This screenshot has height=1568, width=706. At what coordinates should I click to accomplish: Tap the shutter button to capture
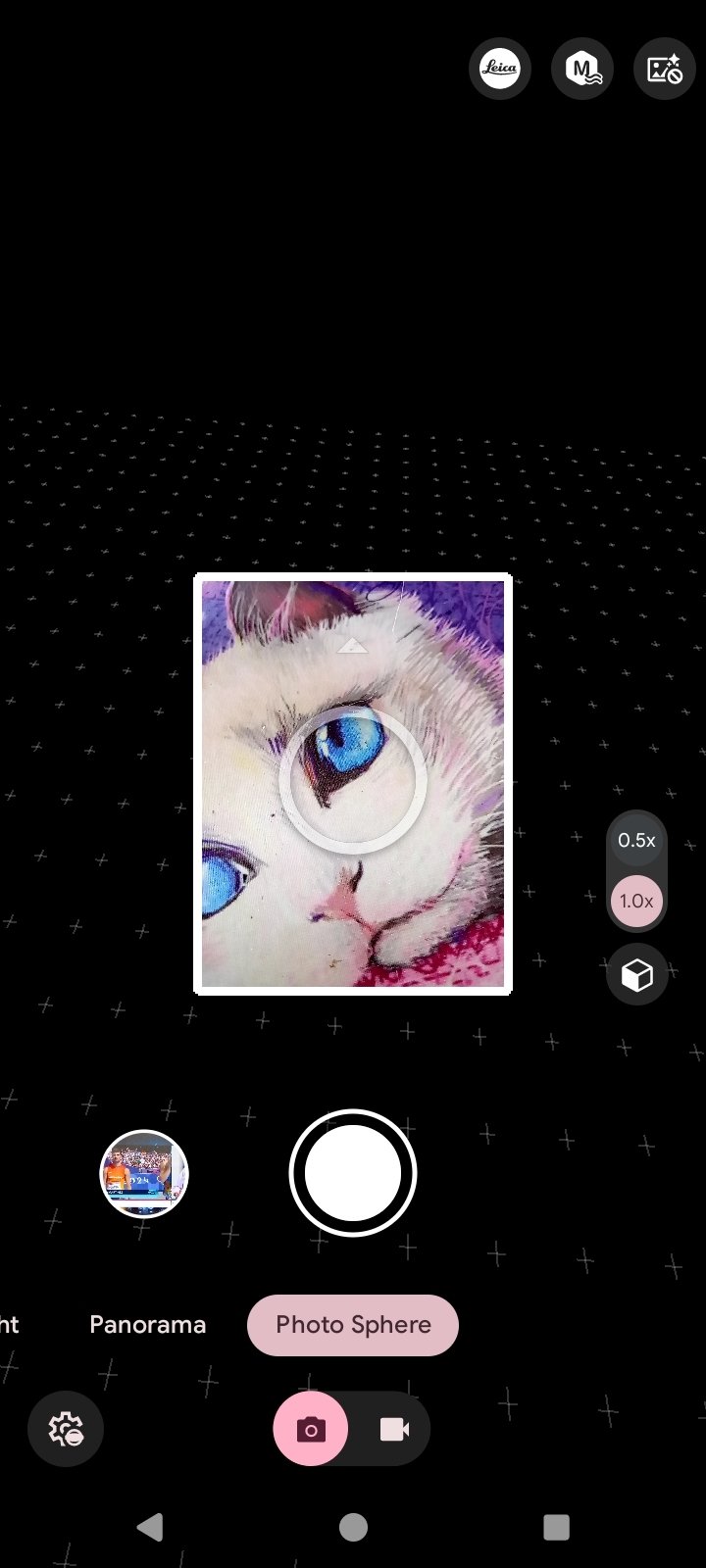353,1173
